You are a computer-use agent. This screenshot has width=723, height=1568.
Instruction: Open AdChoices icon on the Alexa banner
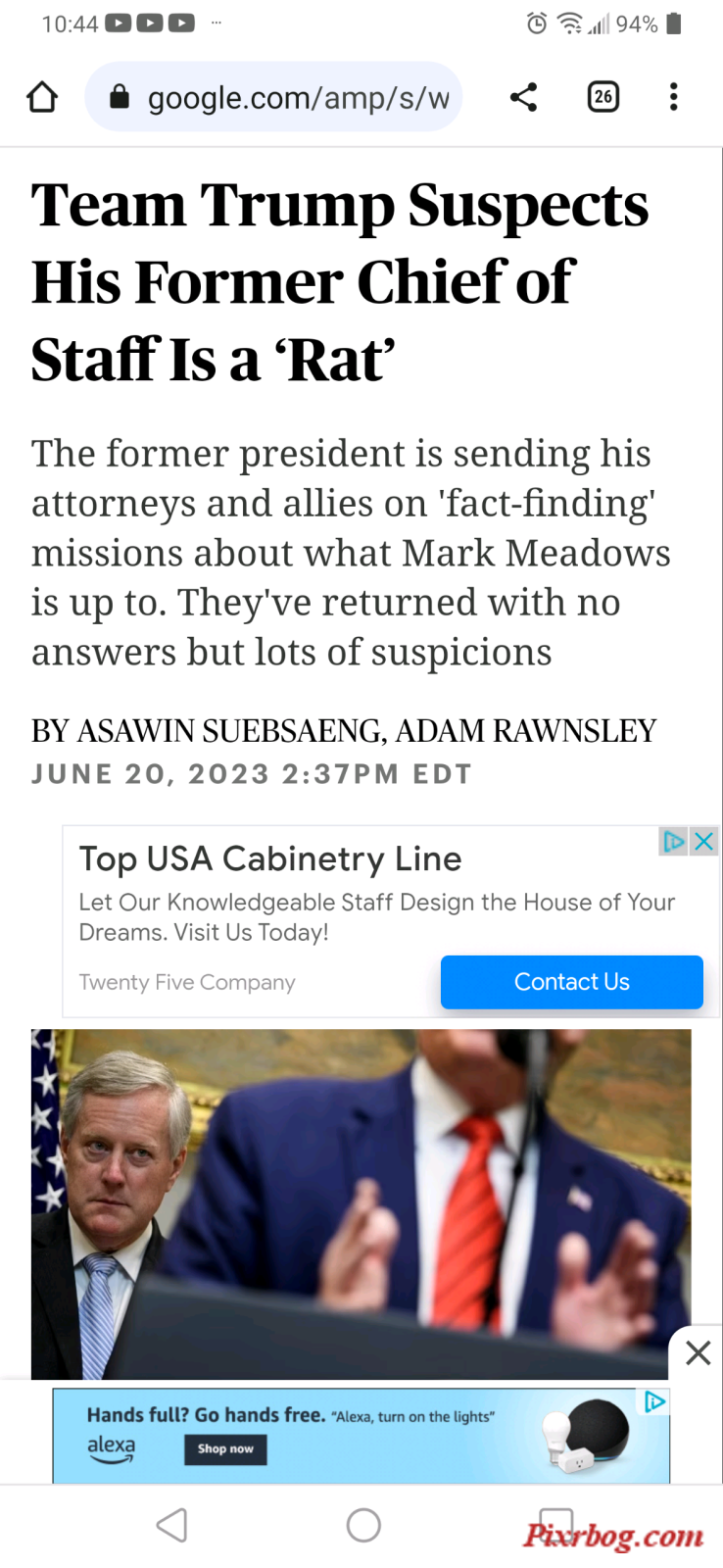pyautogui.click(x=654, y=1402)
